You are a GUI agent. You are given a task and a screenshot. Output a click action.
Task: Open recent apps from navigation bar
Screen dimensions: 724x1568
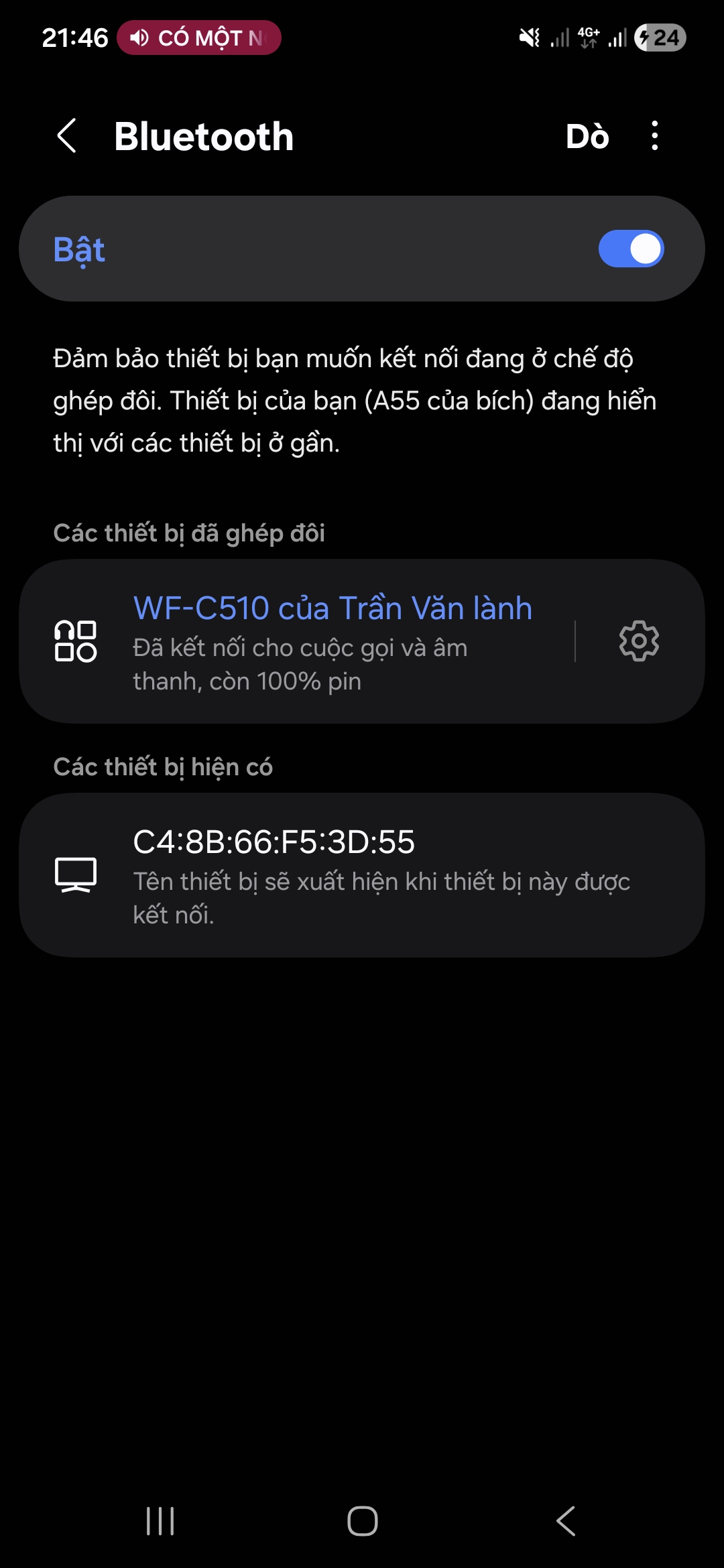160,1521
